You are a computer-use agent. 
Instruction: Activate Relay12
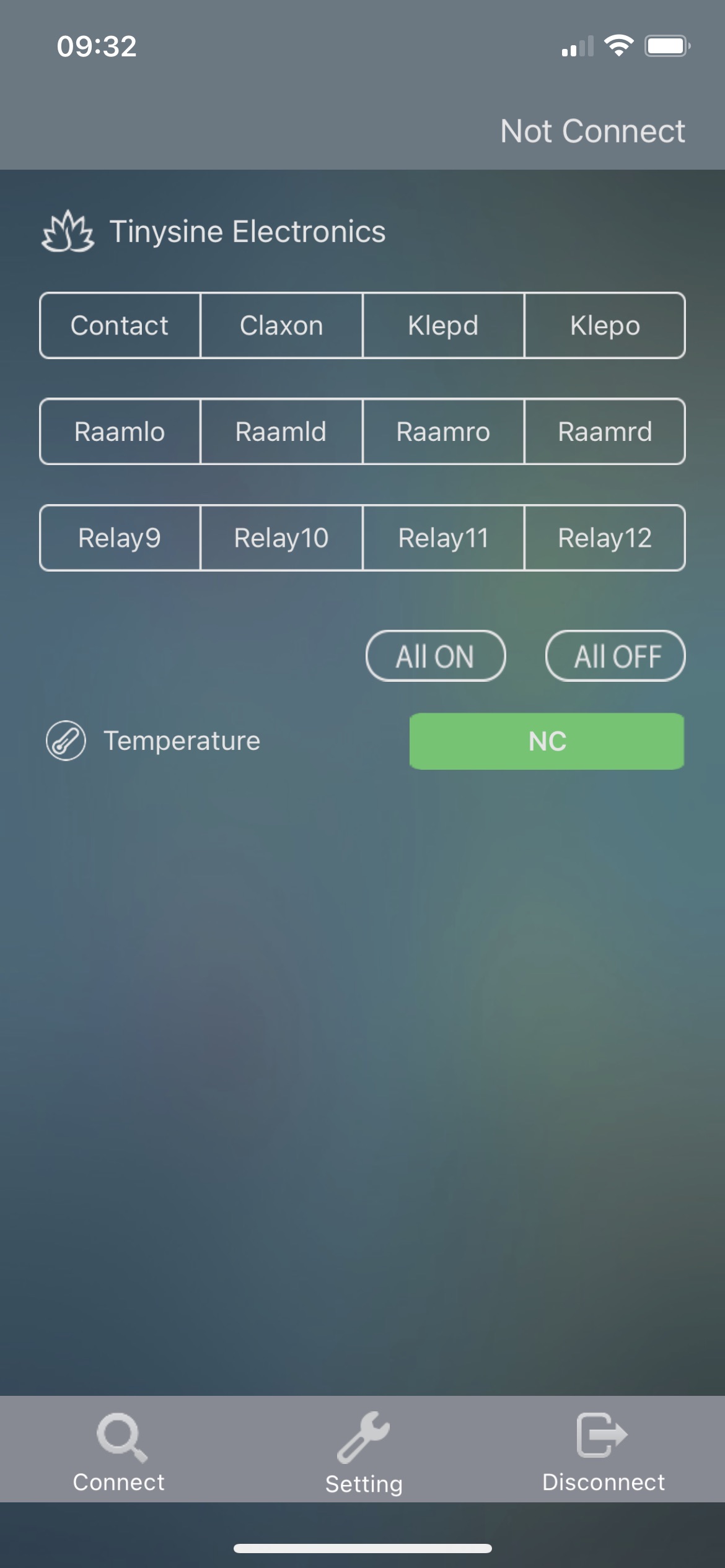pyautogui.click(x=605, y=538)
